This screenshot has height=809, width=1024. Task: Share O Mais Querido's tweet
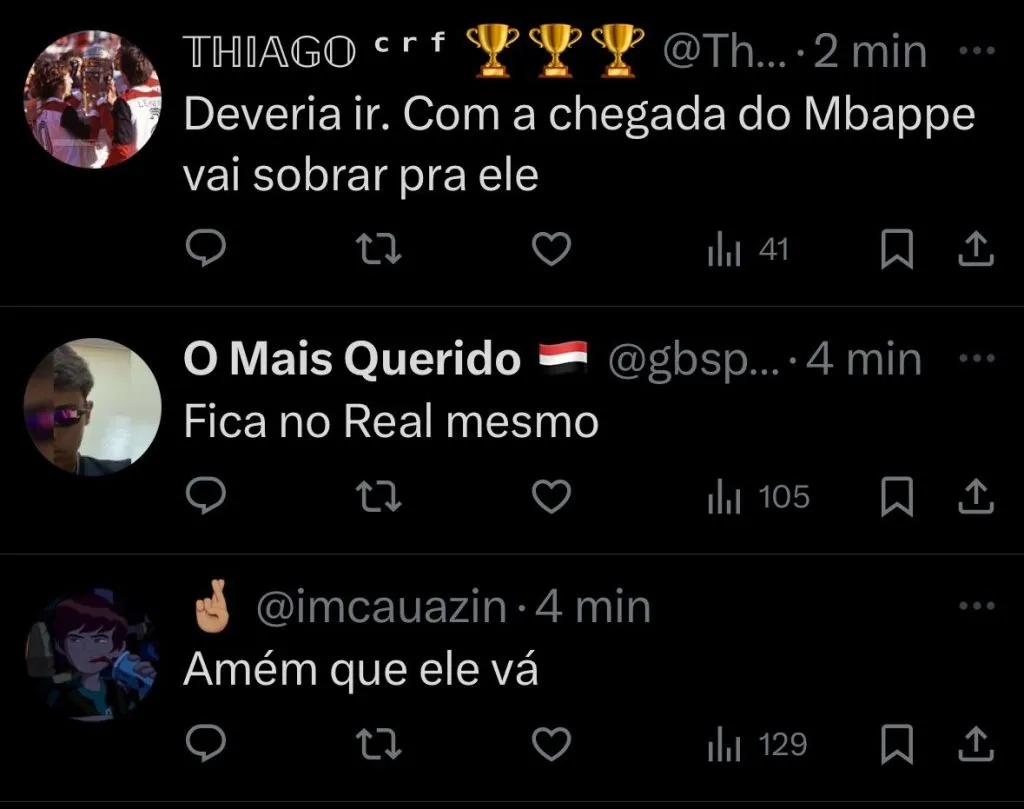975,497
